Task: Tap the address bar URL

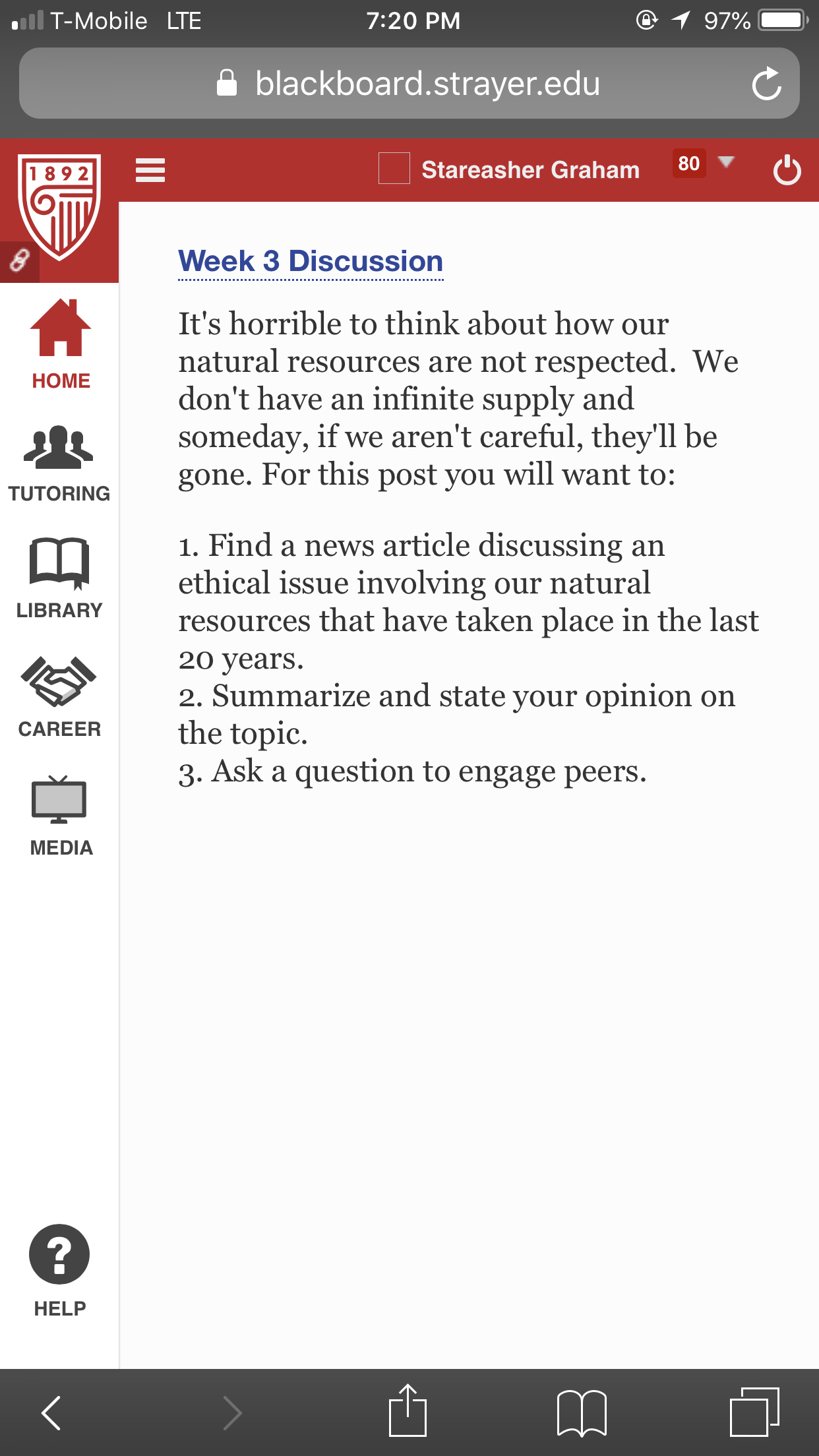Action: point(409,84)
